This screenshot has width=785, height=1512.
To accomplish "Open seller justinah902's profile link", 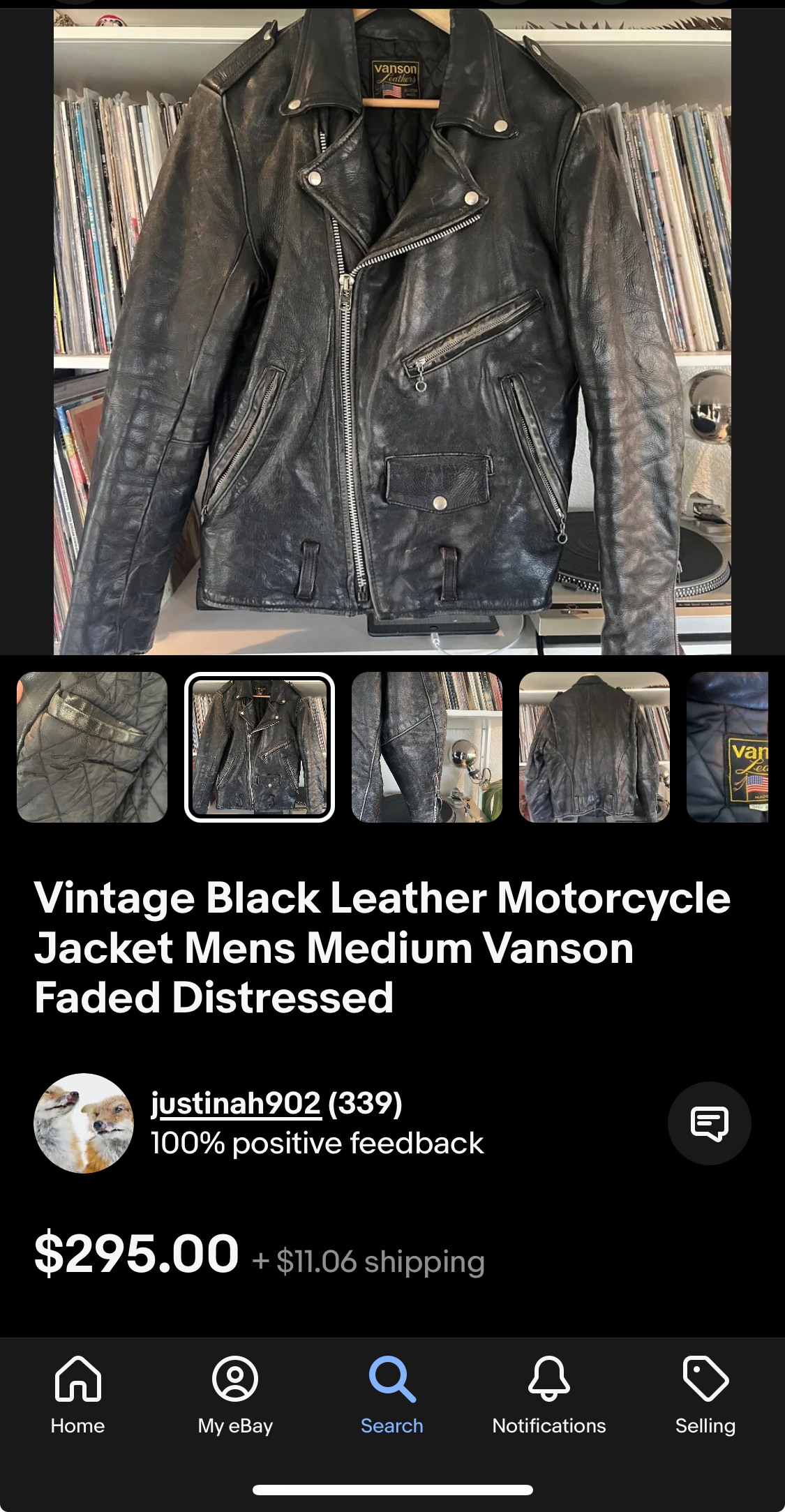I will pyautogui.click(x=236, y=1103).
